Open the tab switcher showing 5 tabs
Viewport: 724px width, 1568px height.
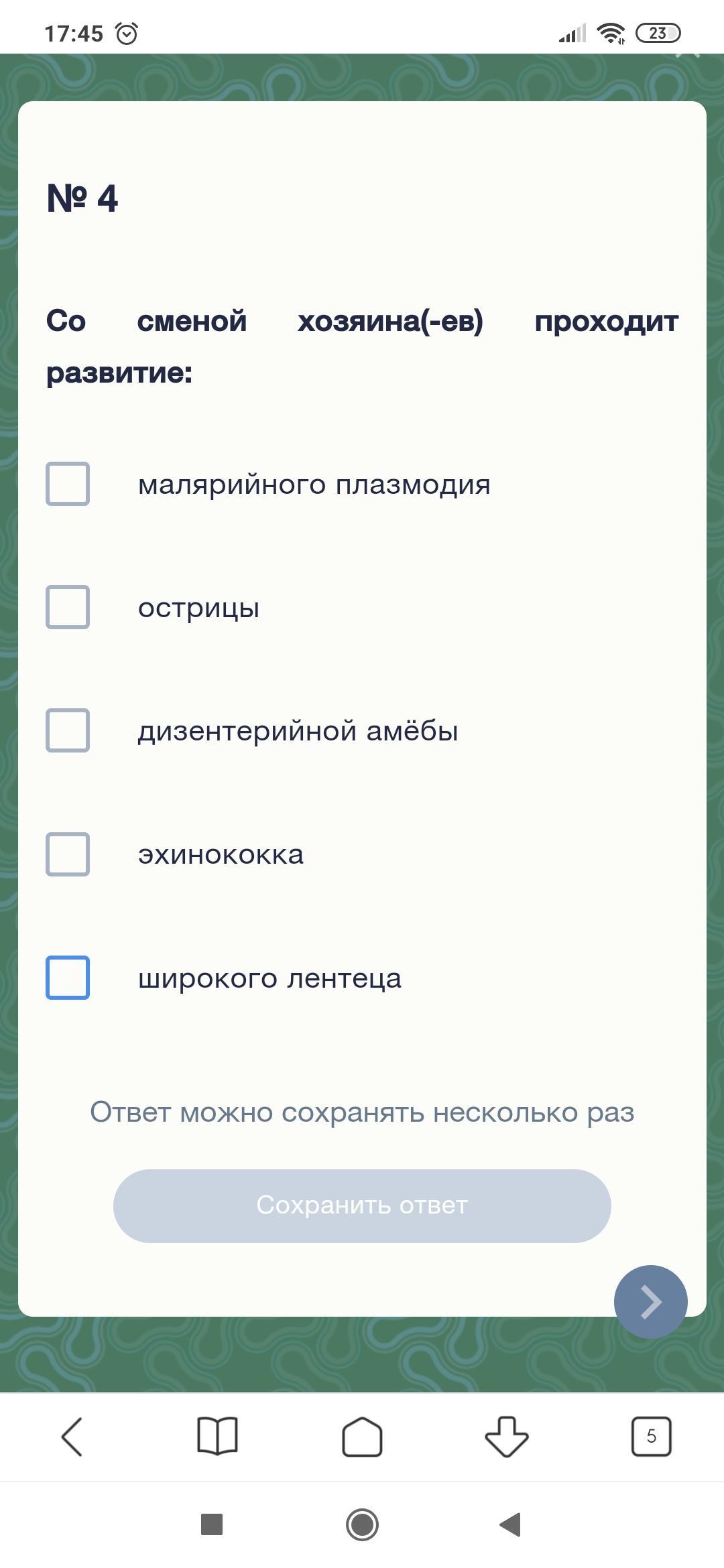coord(651,1437)
